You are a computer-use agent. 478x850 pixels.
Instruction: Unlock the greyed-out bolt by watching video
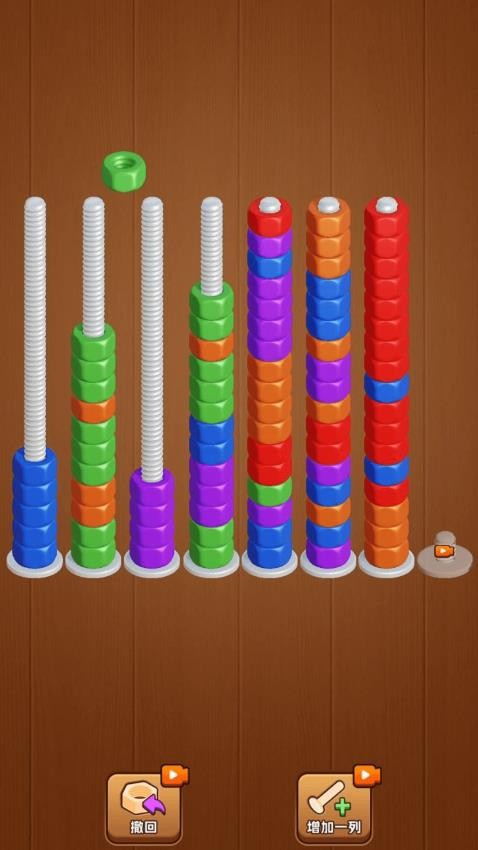[444, 553]
